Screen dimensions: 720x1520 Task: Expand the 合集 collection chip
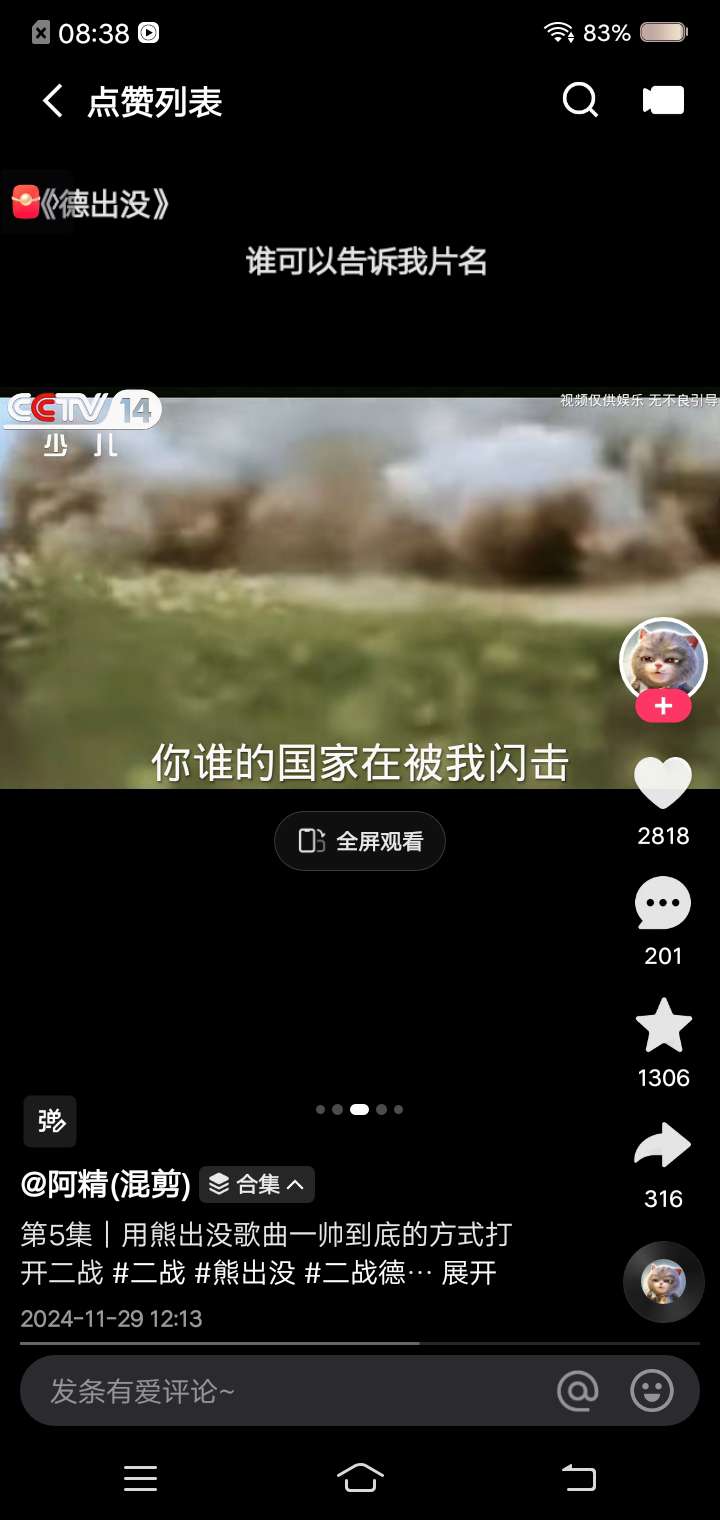258,1185
